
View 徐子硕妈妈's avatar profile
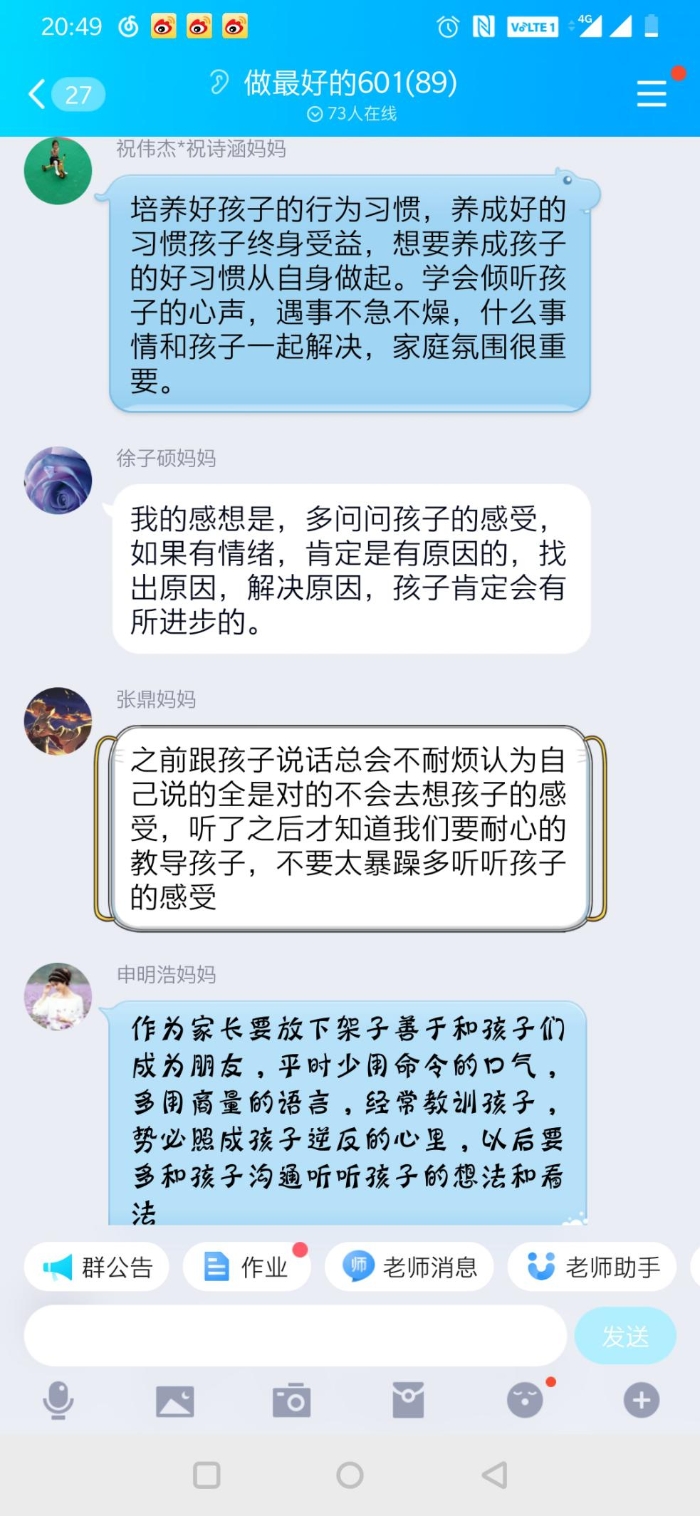click(58, 481)
